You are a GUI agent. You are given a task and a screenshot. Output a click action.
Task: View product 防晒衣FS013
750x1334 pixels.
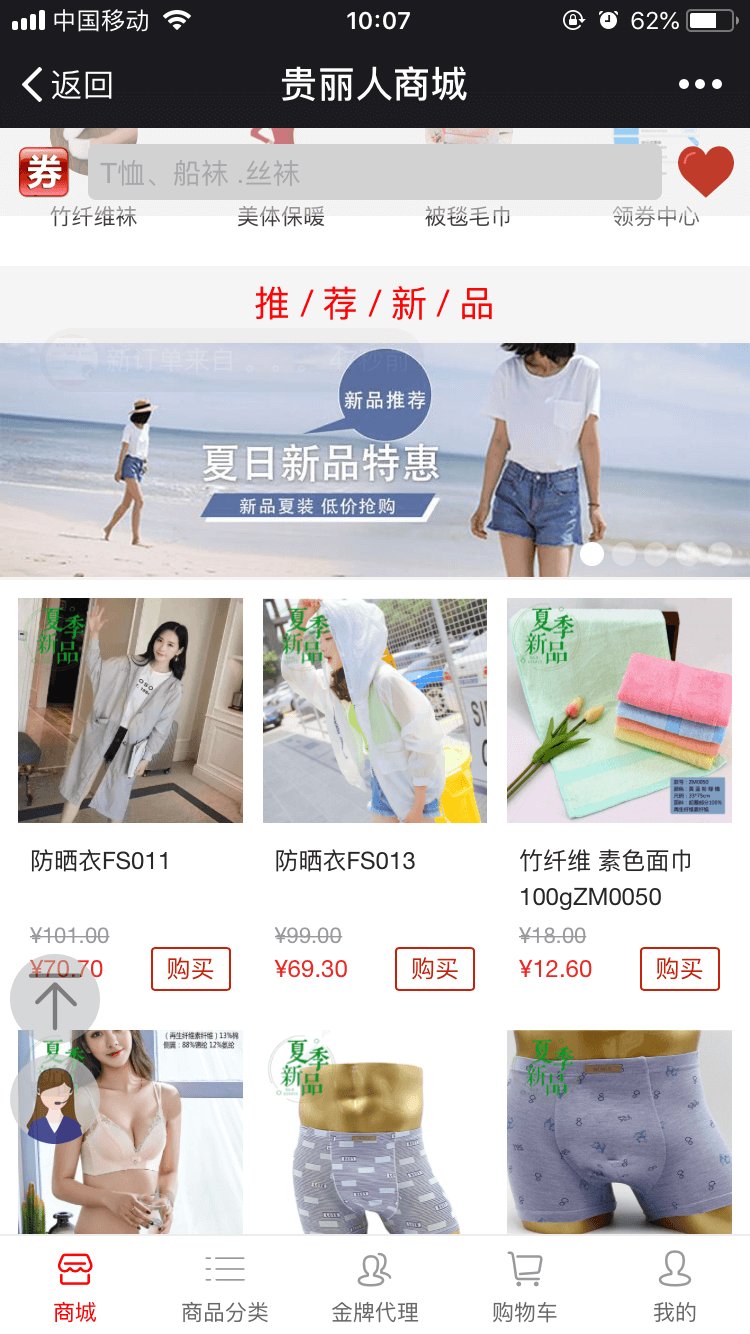[375, 710]
